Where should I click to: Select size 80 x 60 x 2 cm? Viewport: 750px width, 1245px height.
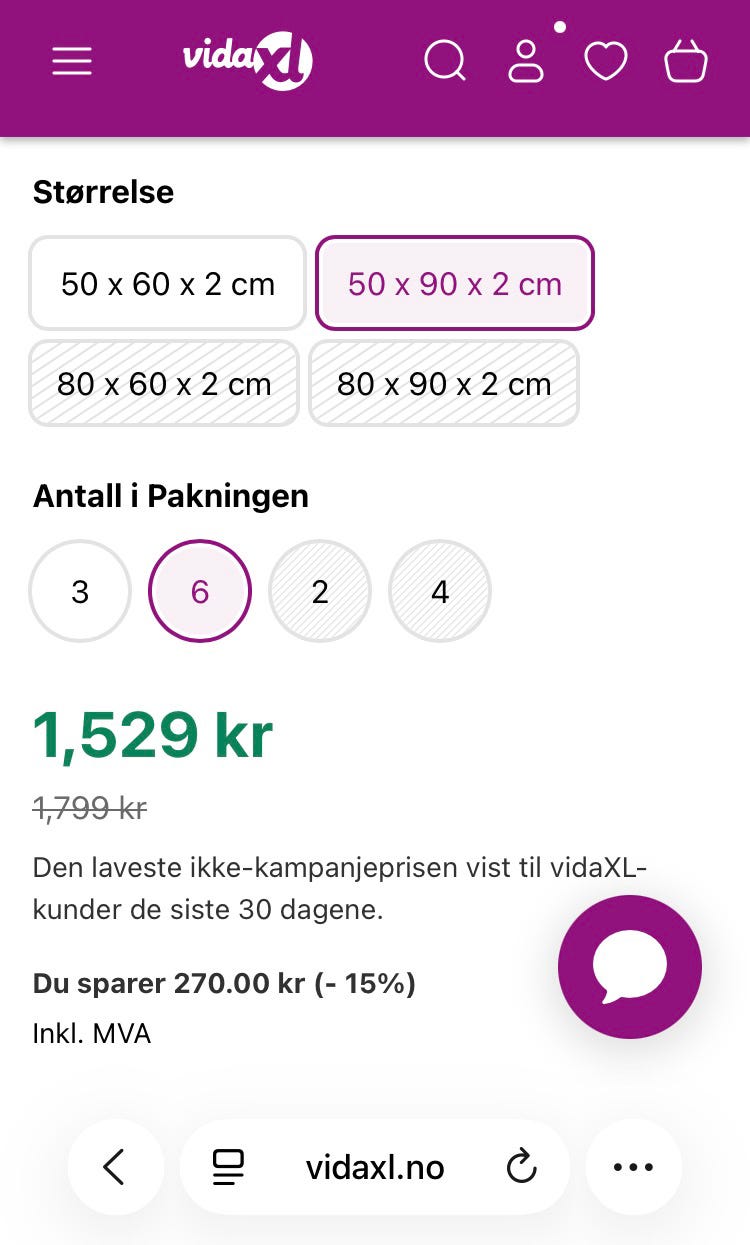coord(164,383)
